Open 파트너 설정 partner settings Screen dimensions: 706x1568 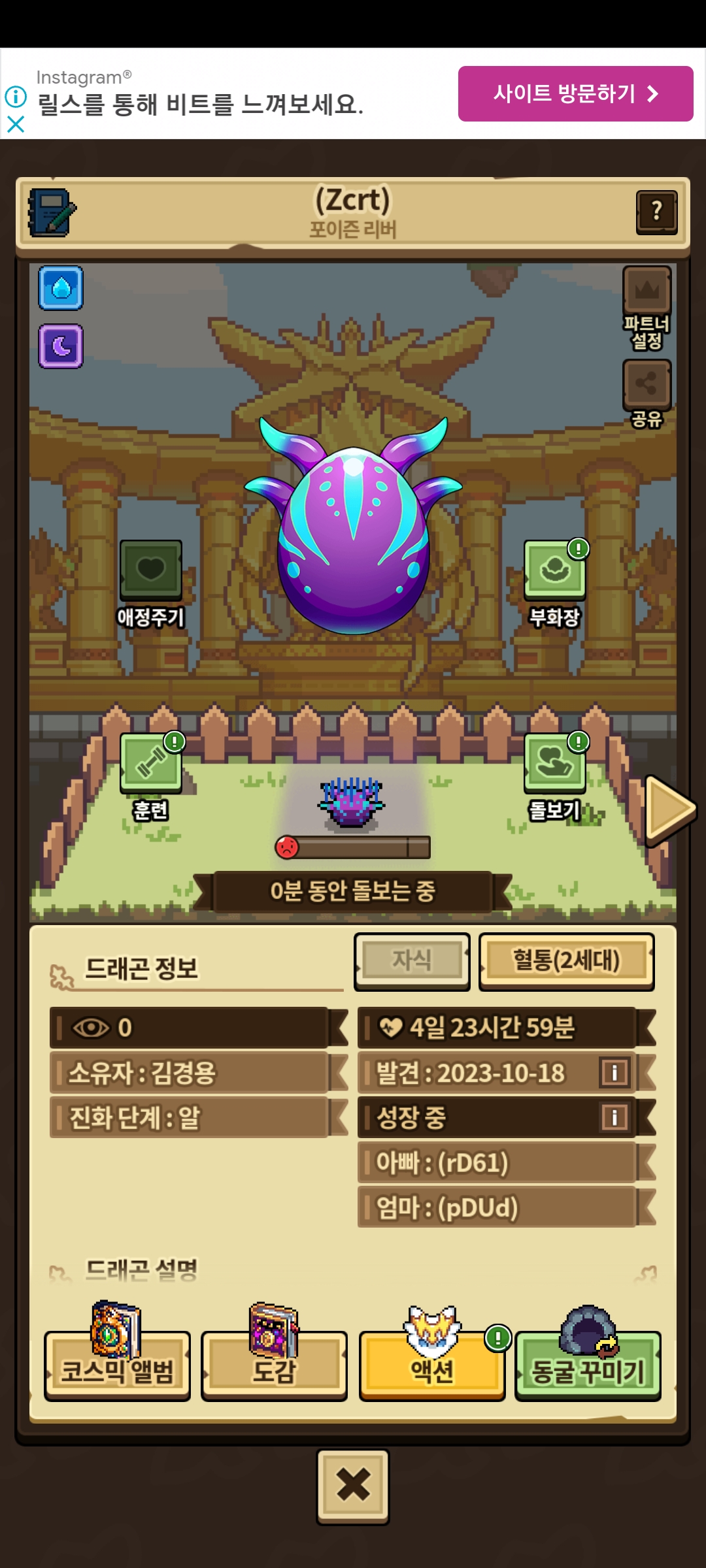(647, 291)
